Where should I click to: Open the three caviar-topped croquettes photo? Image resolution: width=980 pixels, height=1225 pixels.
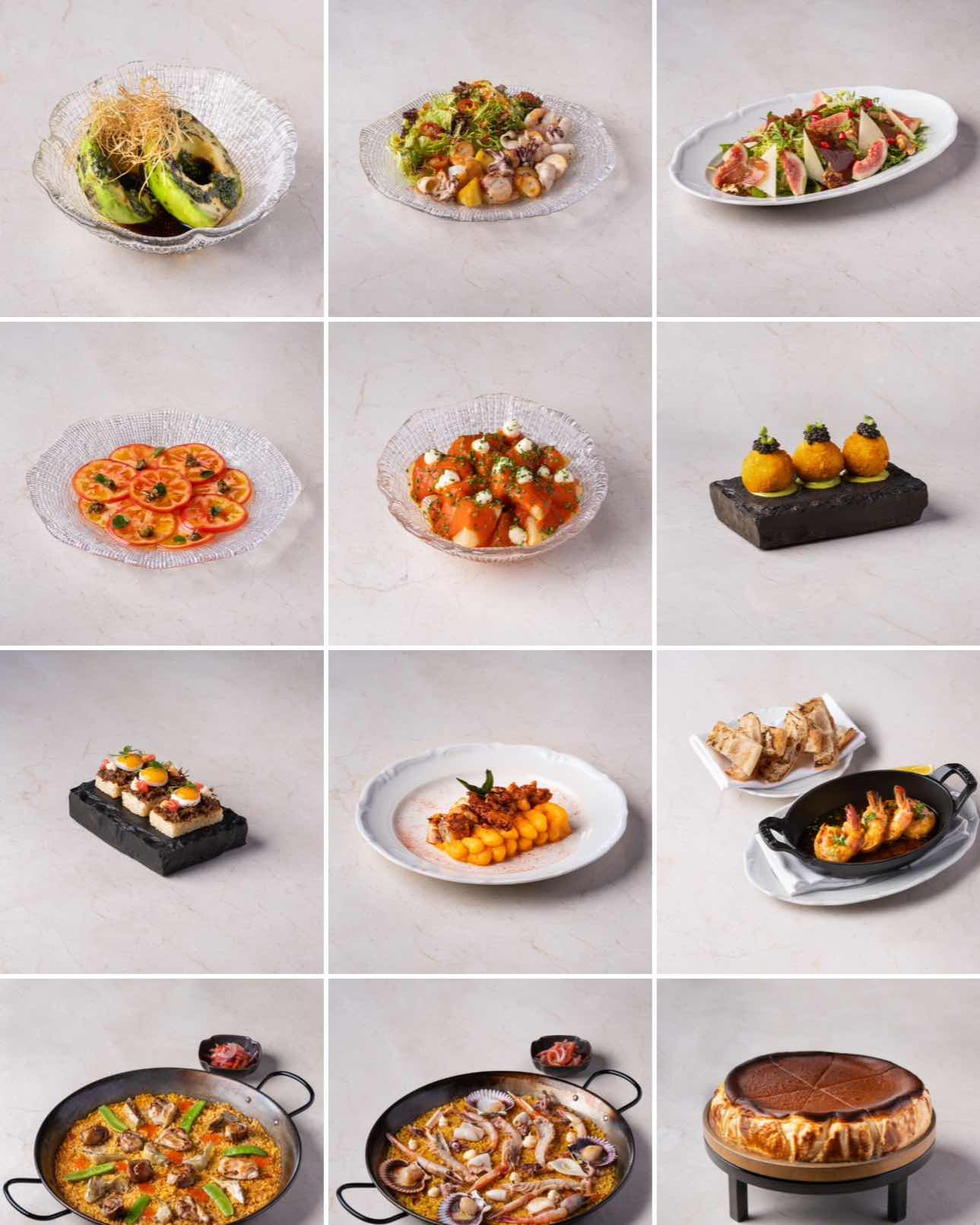[818, 484]
